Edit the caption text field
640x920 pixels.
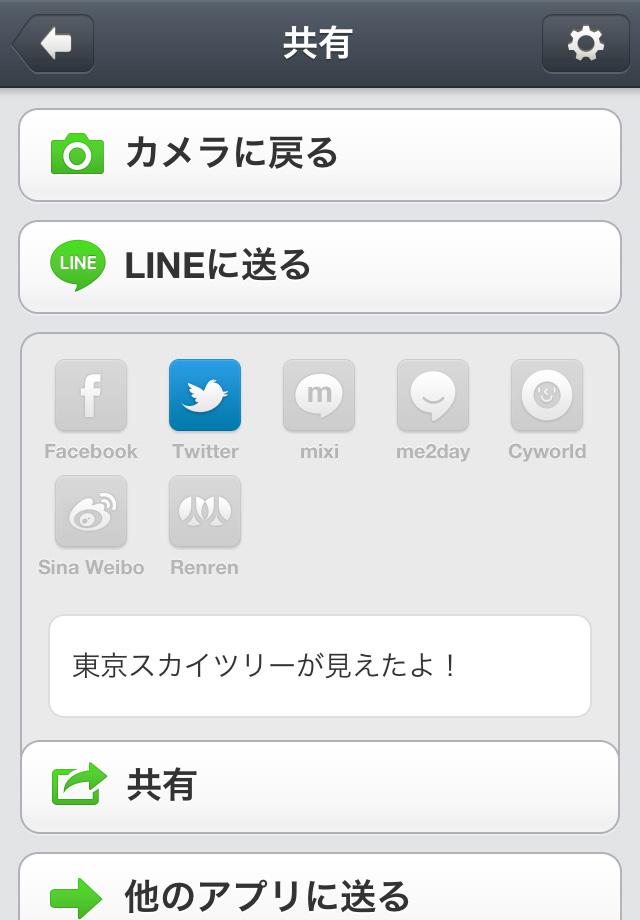click(320, 666)
